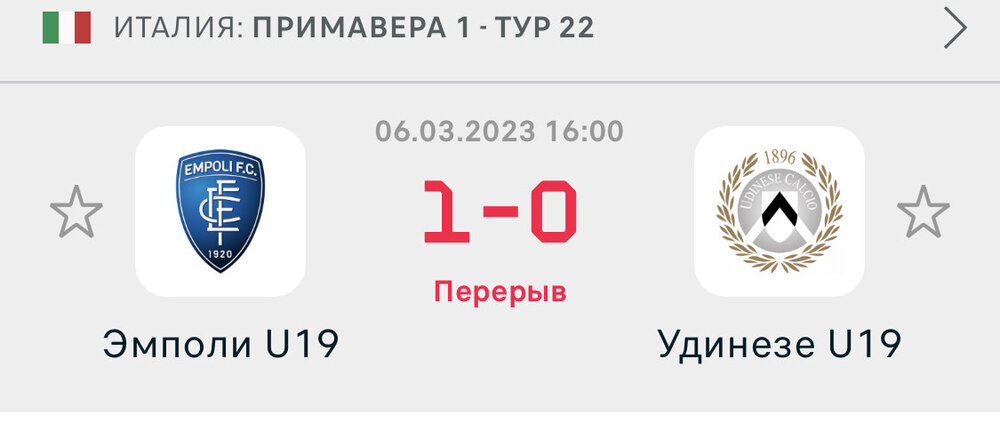Open the Удинезе U19 team page

779,211
